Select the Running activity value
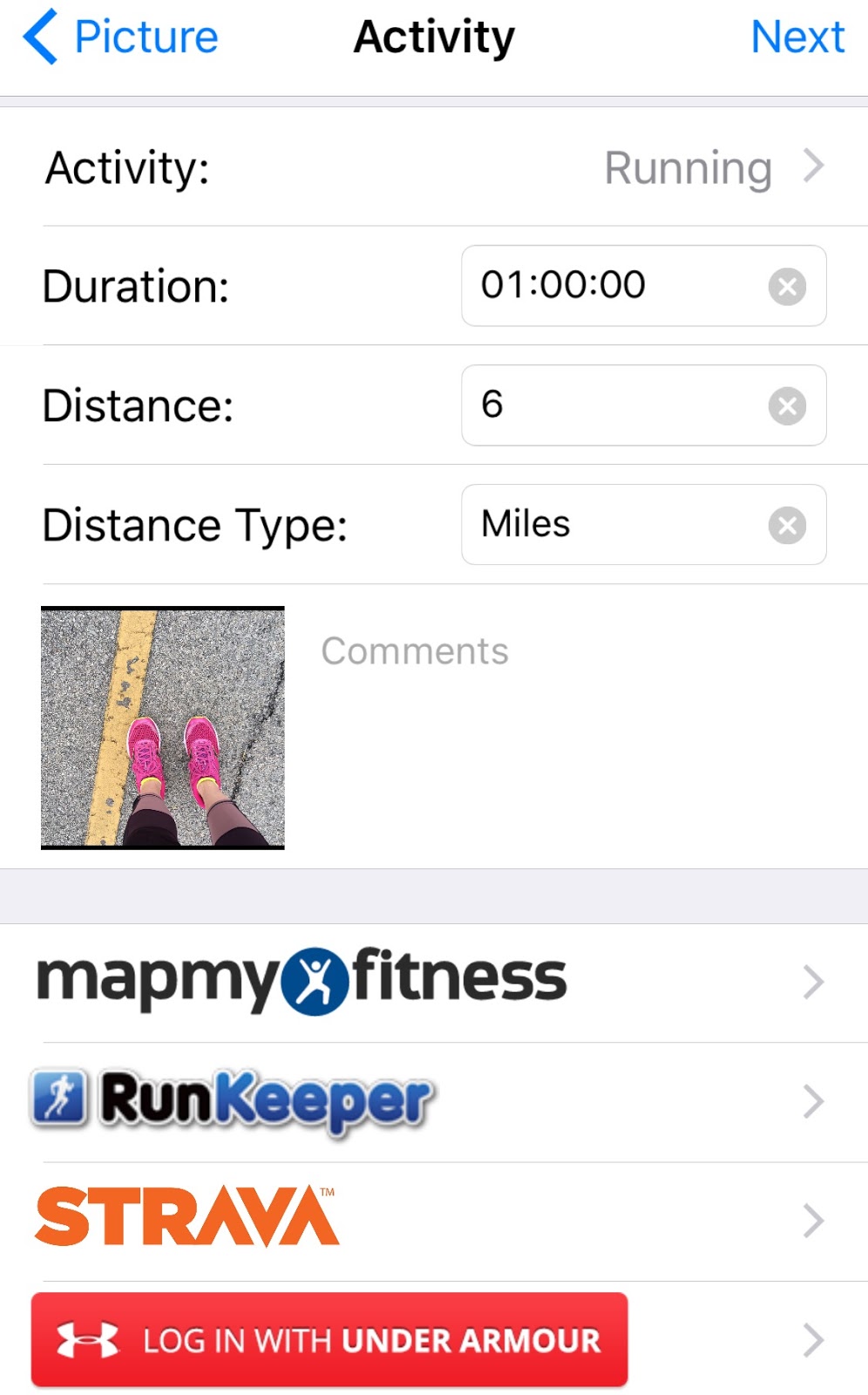 (x=688, y=167)
